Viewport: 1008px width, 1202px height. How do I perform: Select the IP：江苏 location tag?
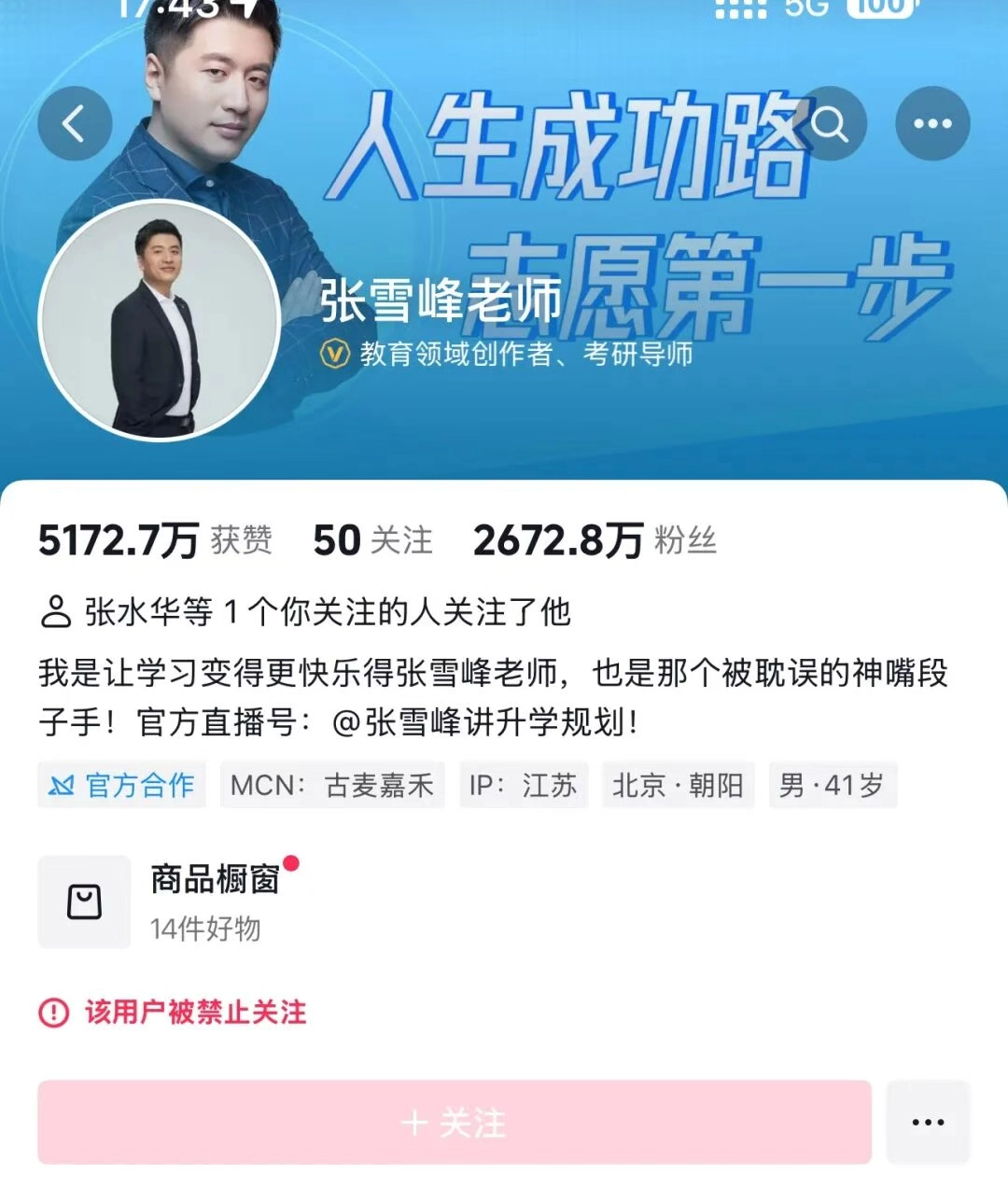524,785
